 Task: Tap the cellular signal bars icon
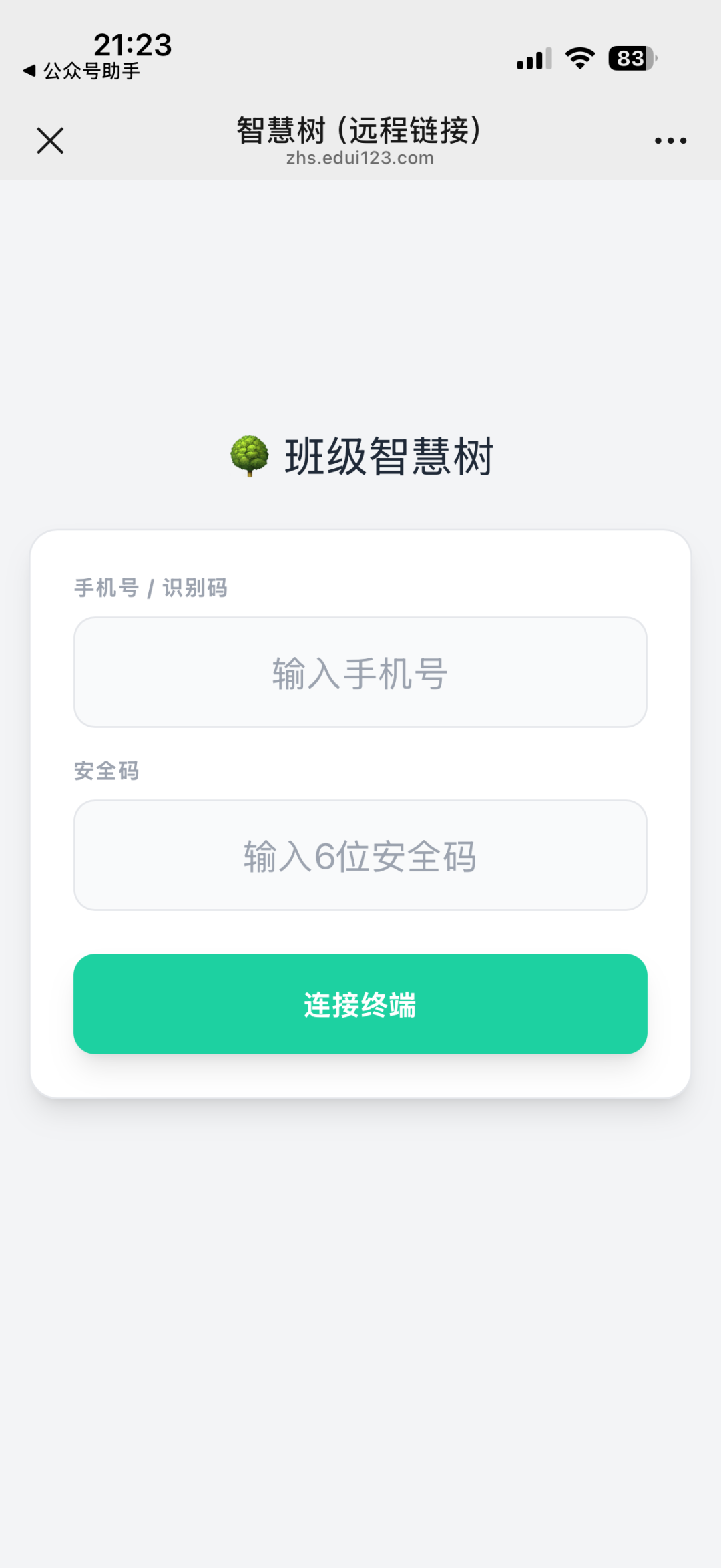coord(532,59)
